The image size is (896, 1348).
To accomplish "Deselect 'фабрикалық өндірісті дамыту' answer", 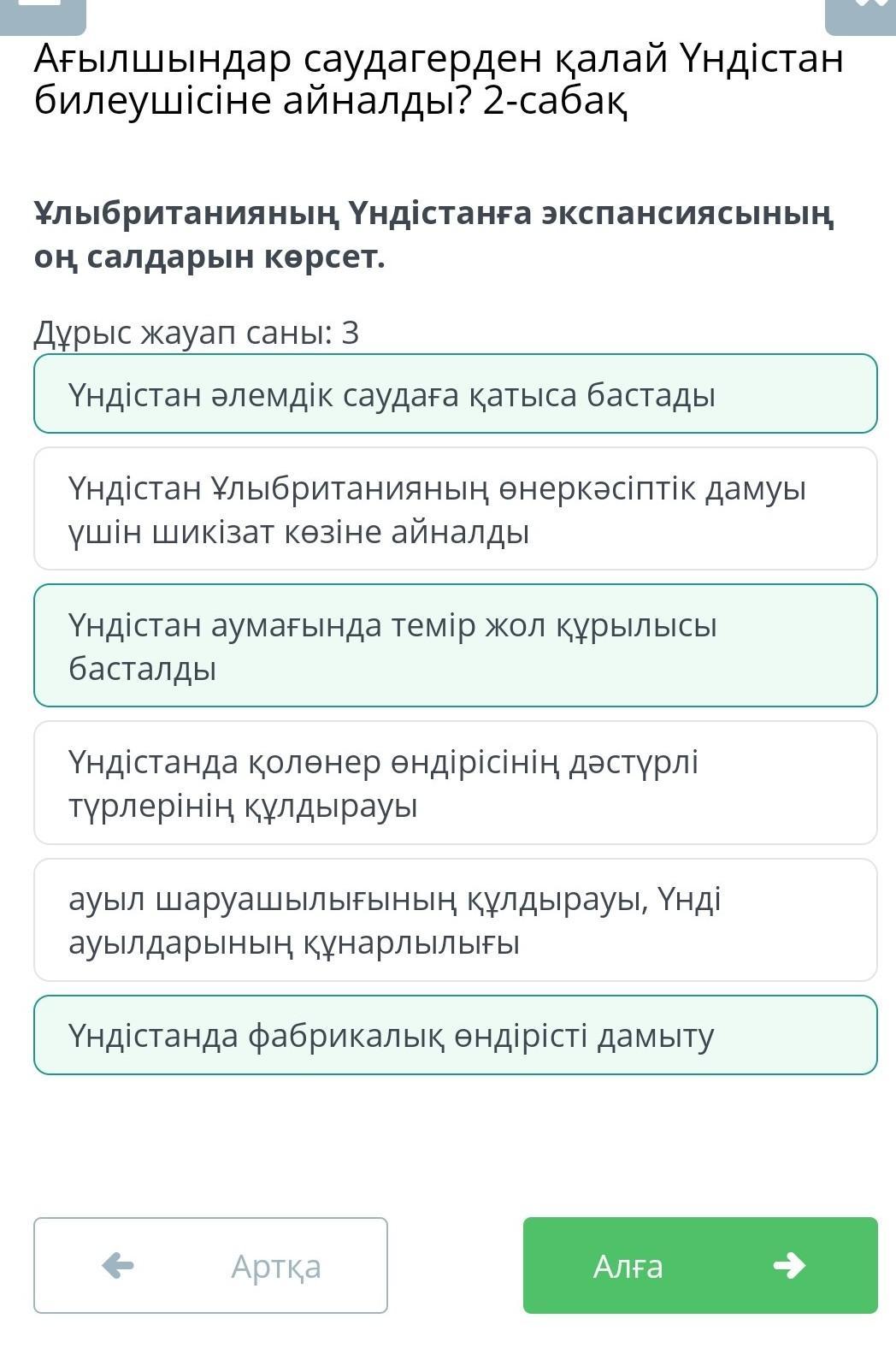I will (455, 1035).
